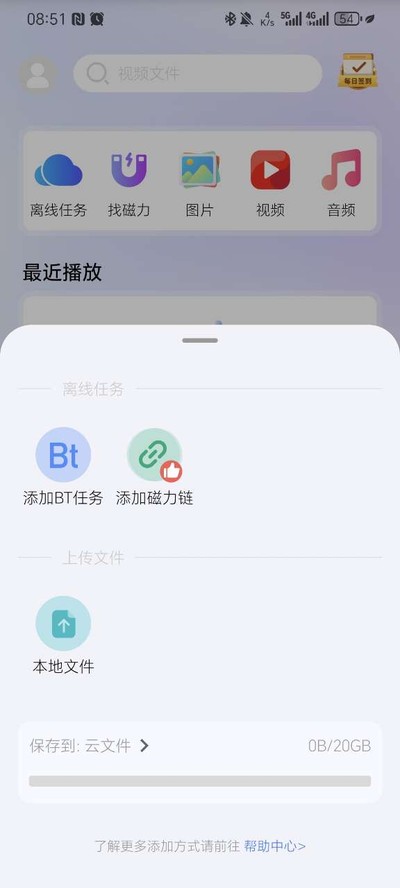The height and width of the screenshot is (888, 400).
Task: Tap the bottom sheet drag handle
Action: [x=200, y=340]
